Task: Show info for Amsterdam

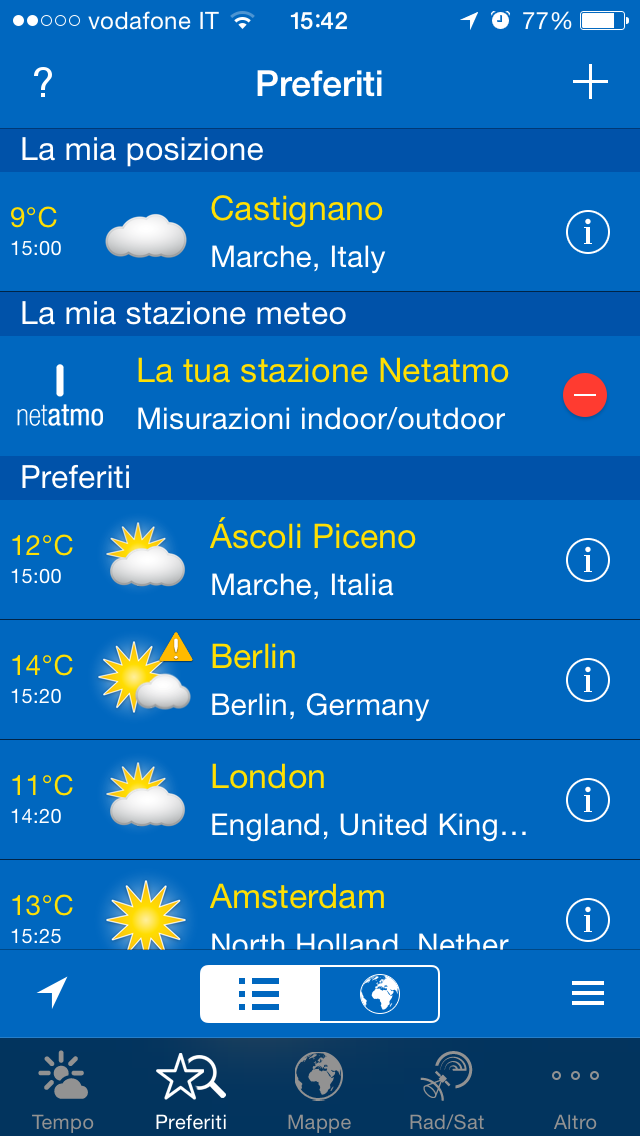Action: tap(587, 916)
